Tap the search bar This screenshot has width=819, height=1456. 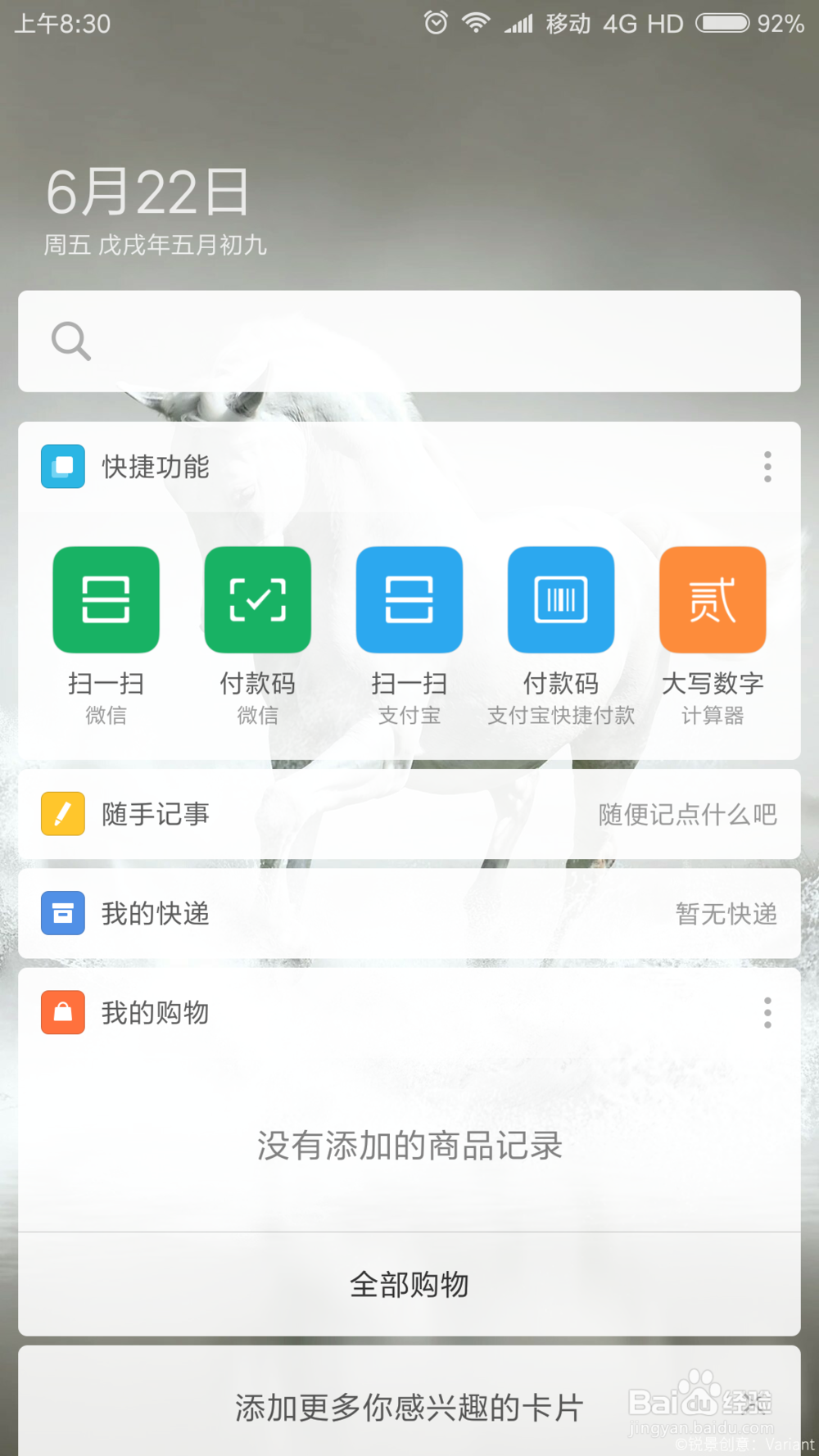pyautogui.click(x=409, y=341)
